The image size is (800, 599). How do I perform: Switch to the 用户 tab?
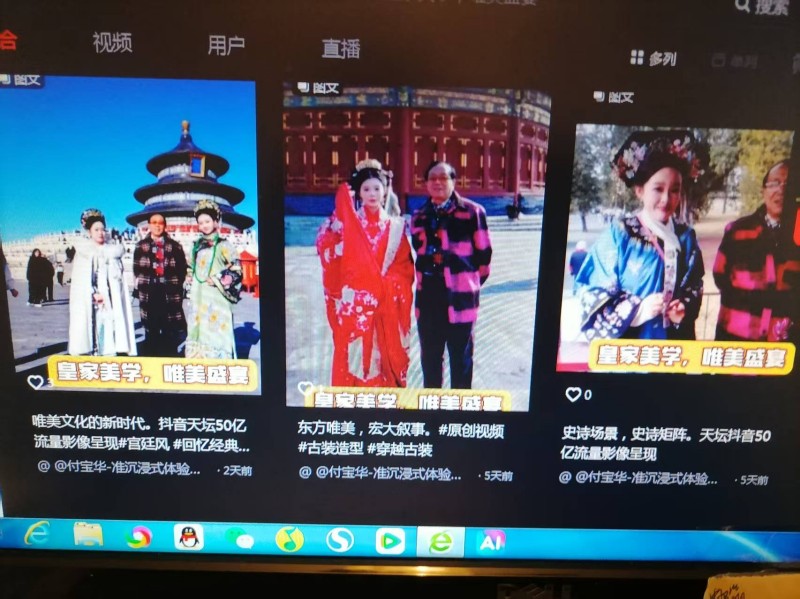pyautogui.click(x=226, y=45)
